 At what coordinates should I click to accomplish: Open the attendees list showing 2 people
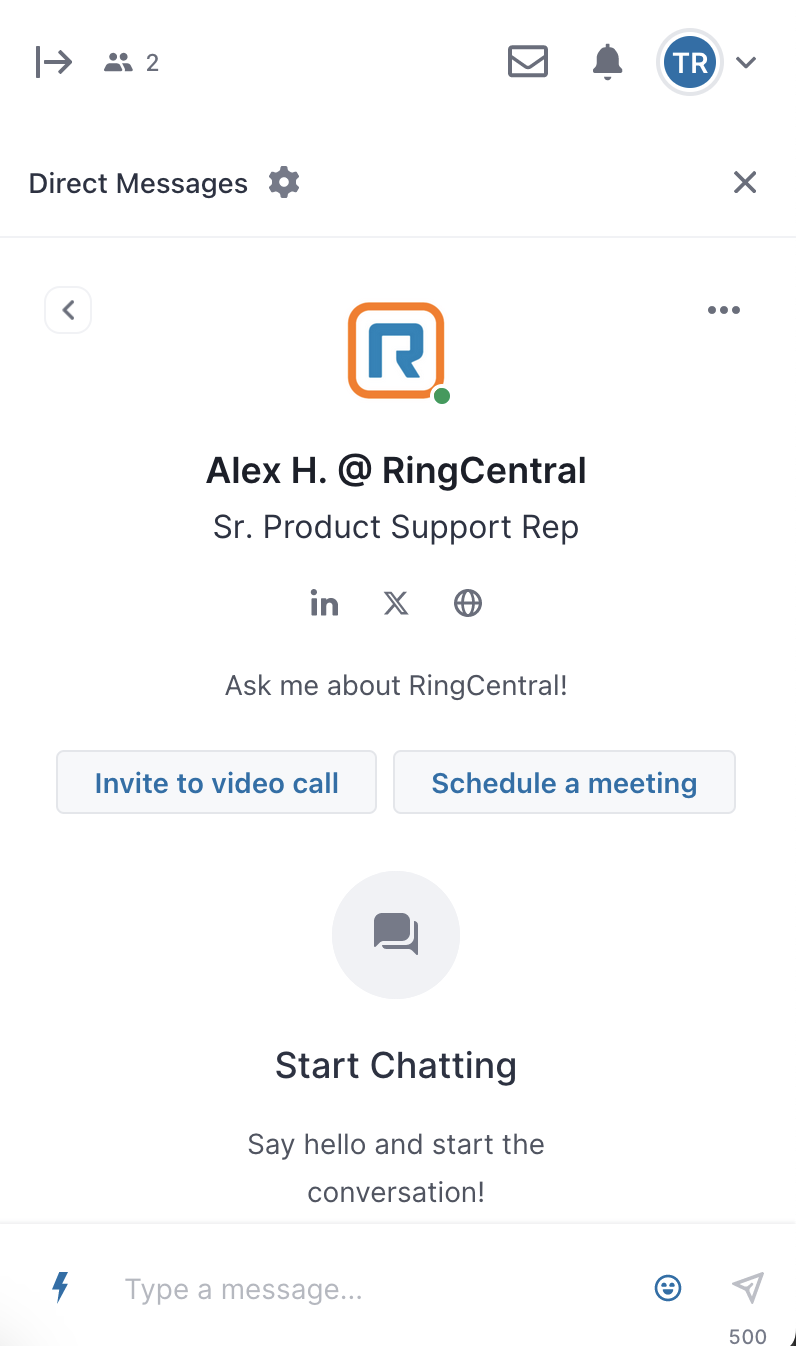point(132,63)
